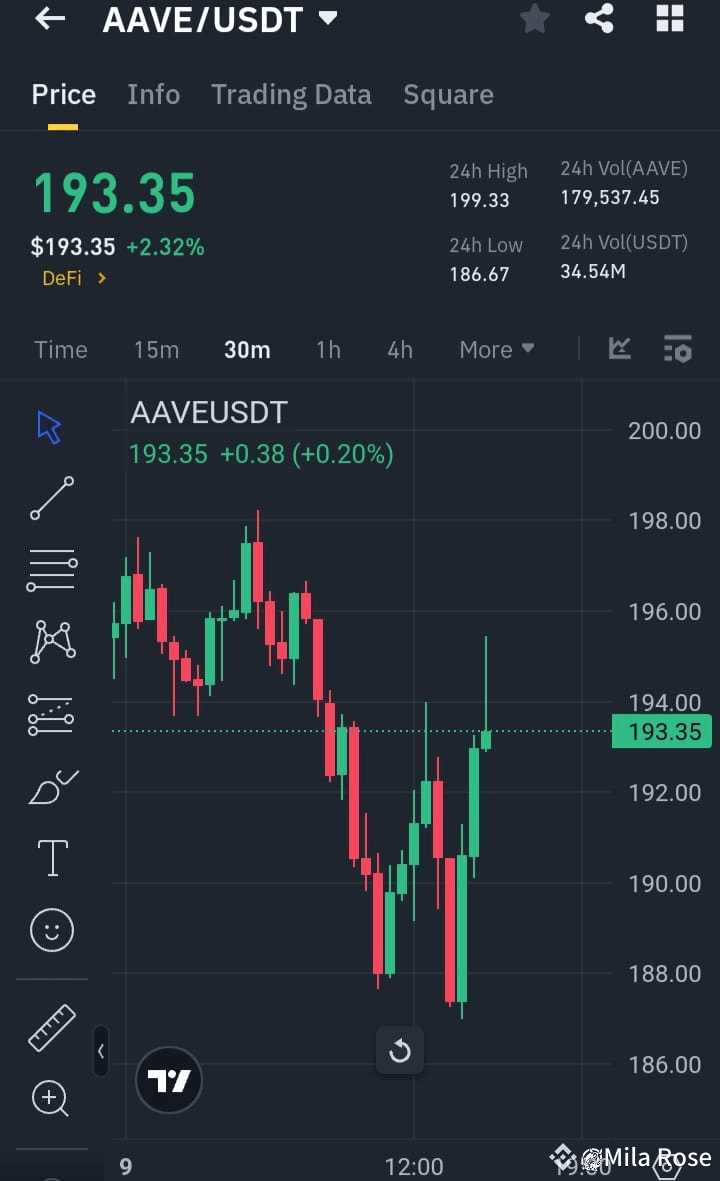720x1181 pixels.
Task: Favorite AAVE/USDT with the star toggle
Action: pos(534,19)
